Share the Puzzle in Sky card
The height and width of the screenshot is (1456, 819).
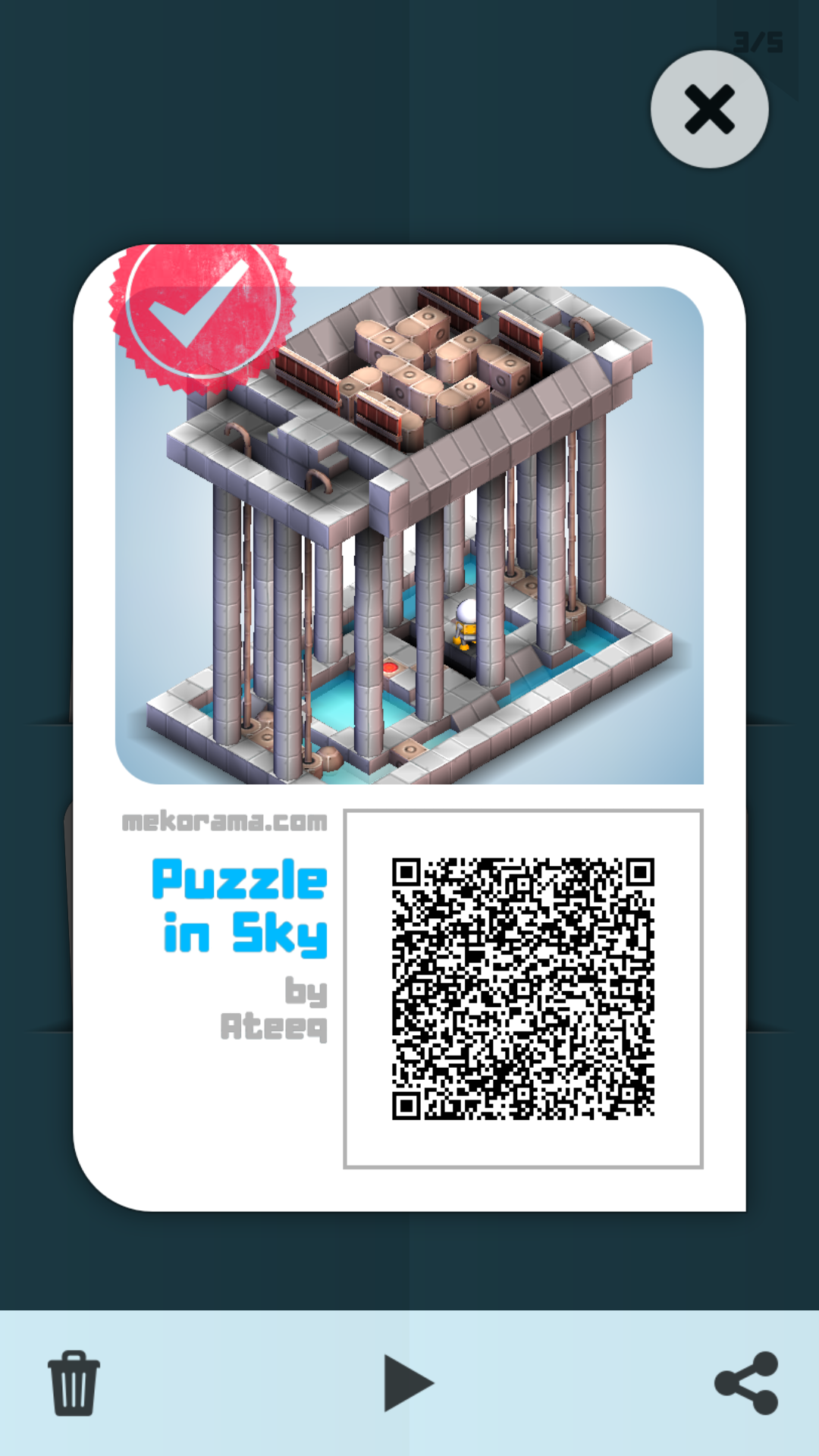[747, 1382]
